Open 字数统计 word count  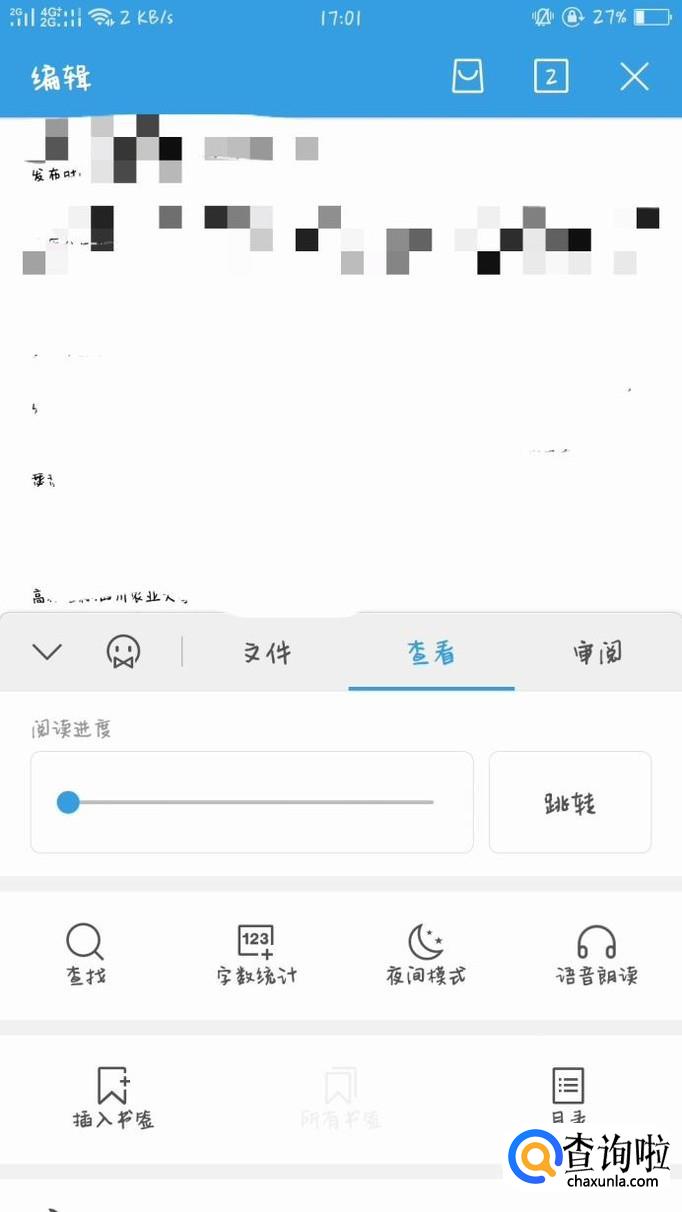click(256, 954)
